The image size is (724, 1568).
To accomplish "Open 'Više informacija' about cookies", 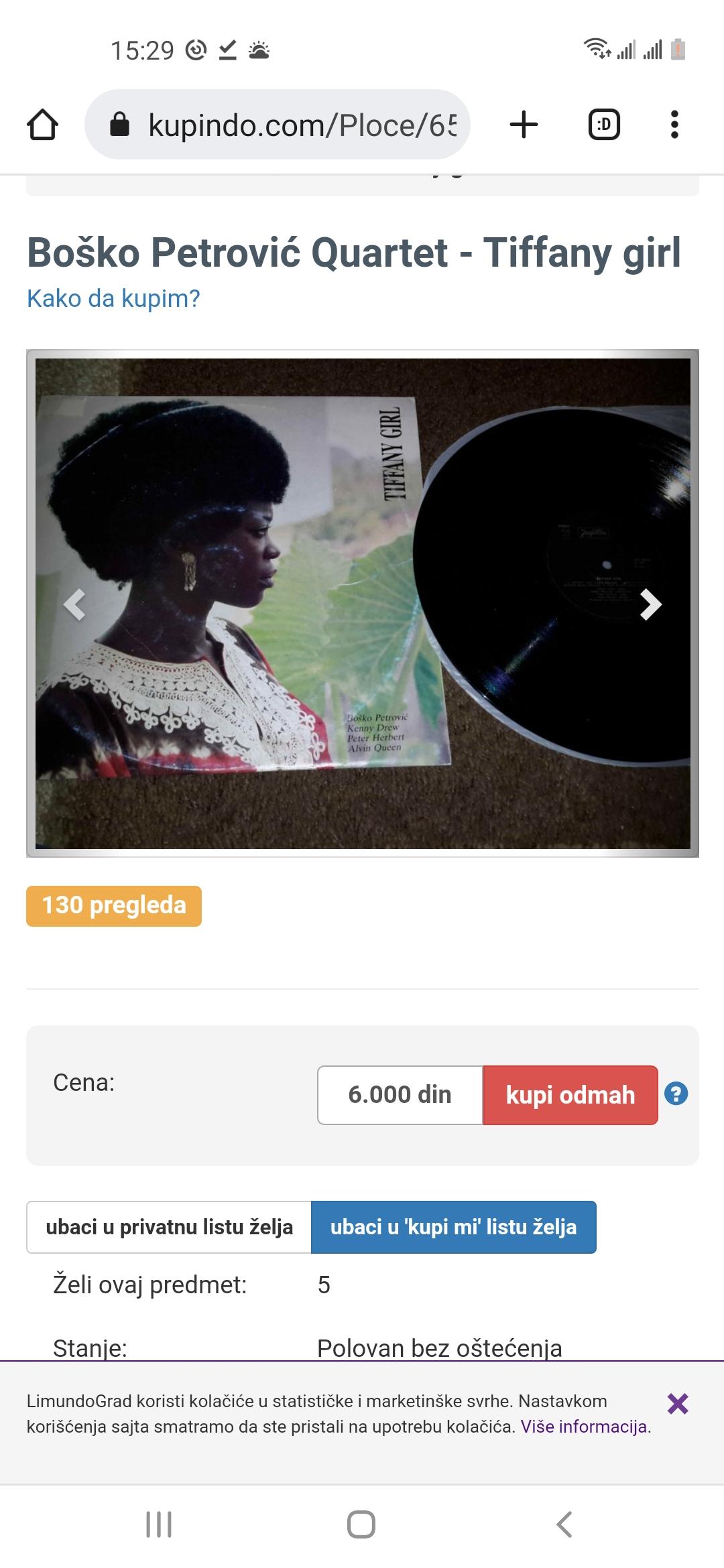I will (x=584, y=1427).
